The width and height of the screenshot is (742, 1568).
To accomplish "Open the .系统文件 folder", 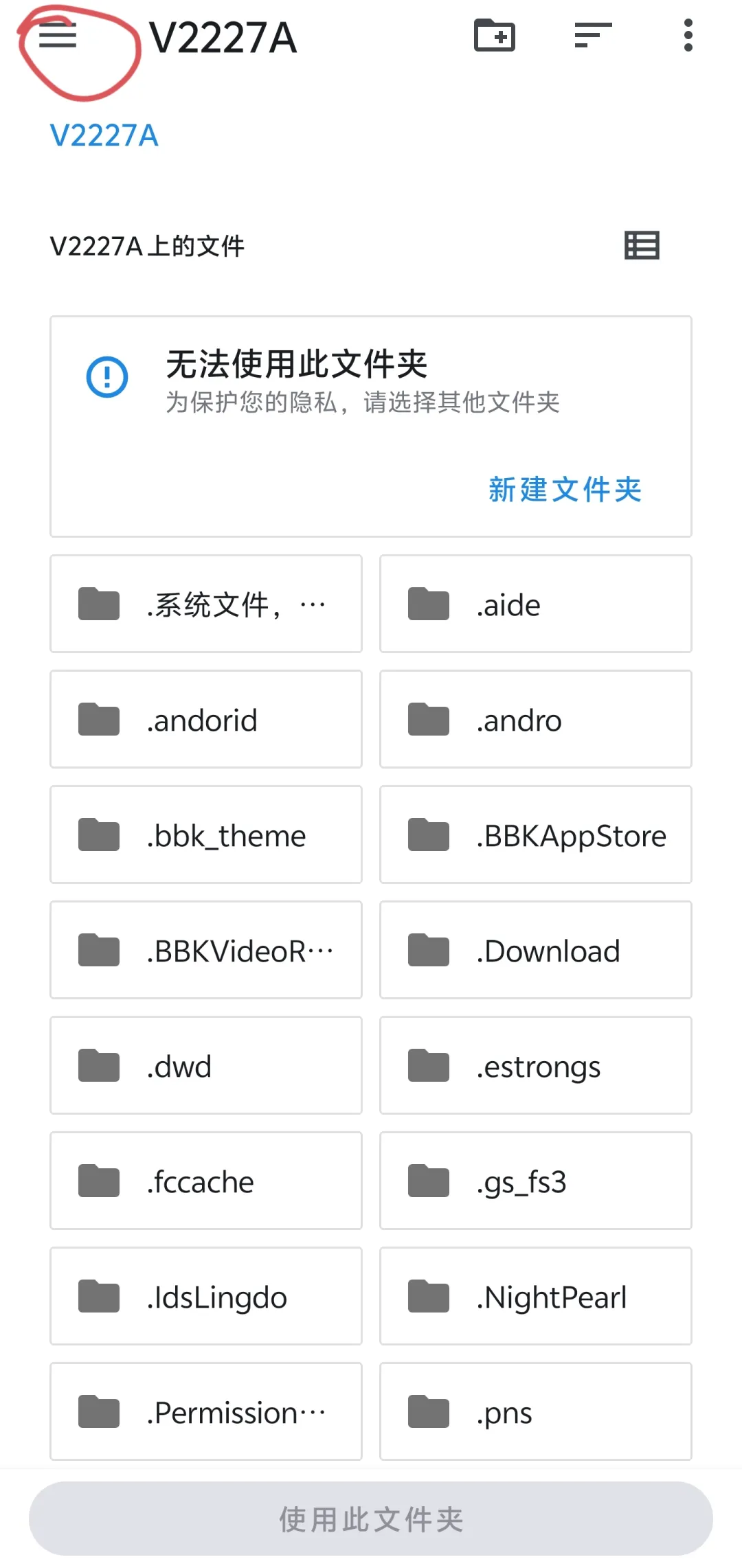I will tap(206, 604).
